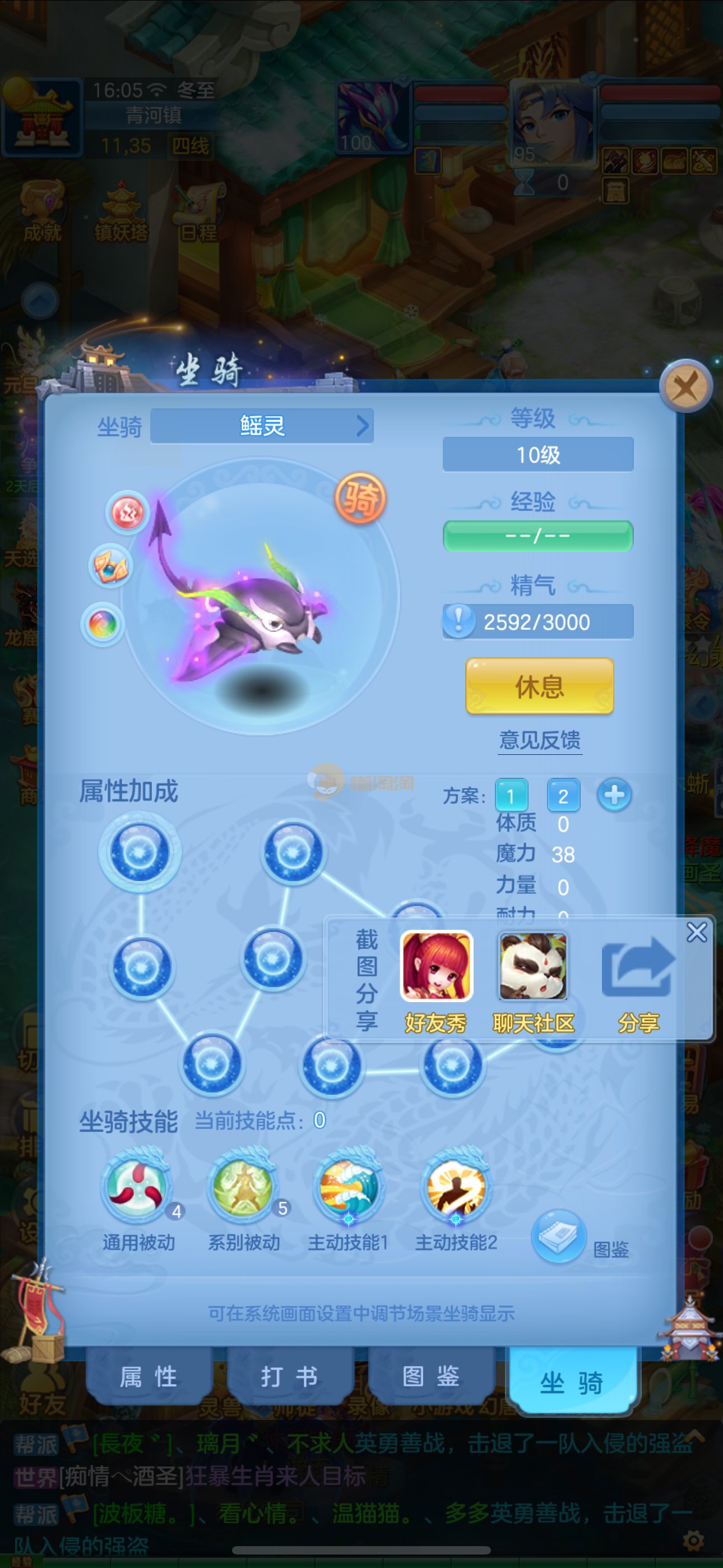Add a new attribute plan
The image size is (723, 1568).
pos(614,794)
